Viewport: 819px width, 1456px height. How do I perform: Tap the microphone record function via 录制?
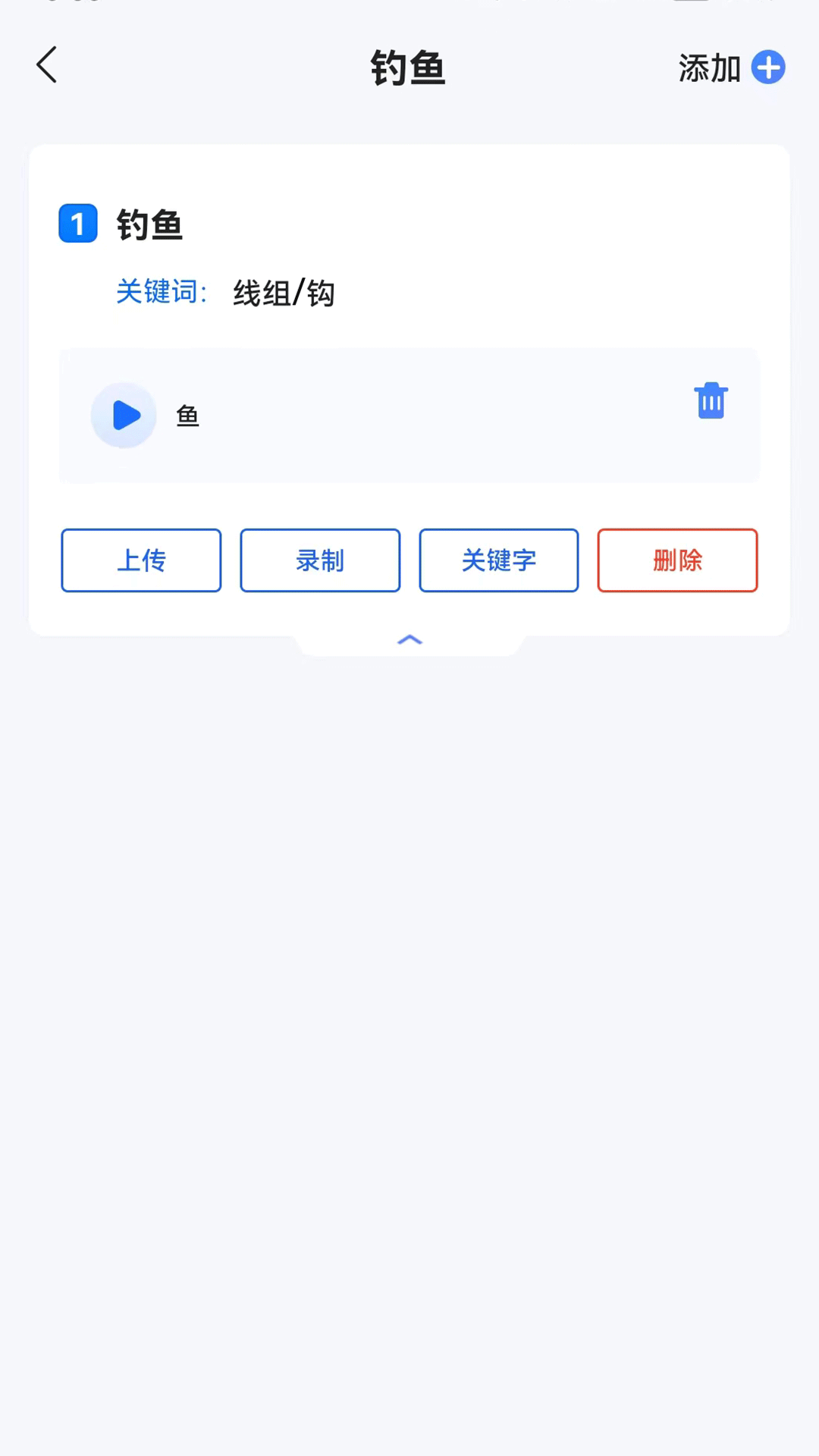tap(319, 560)
